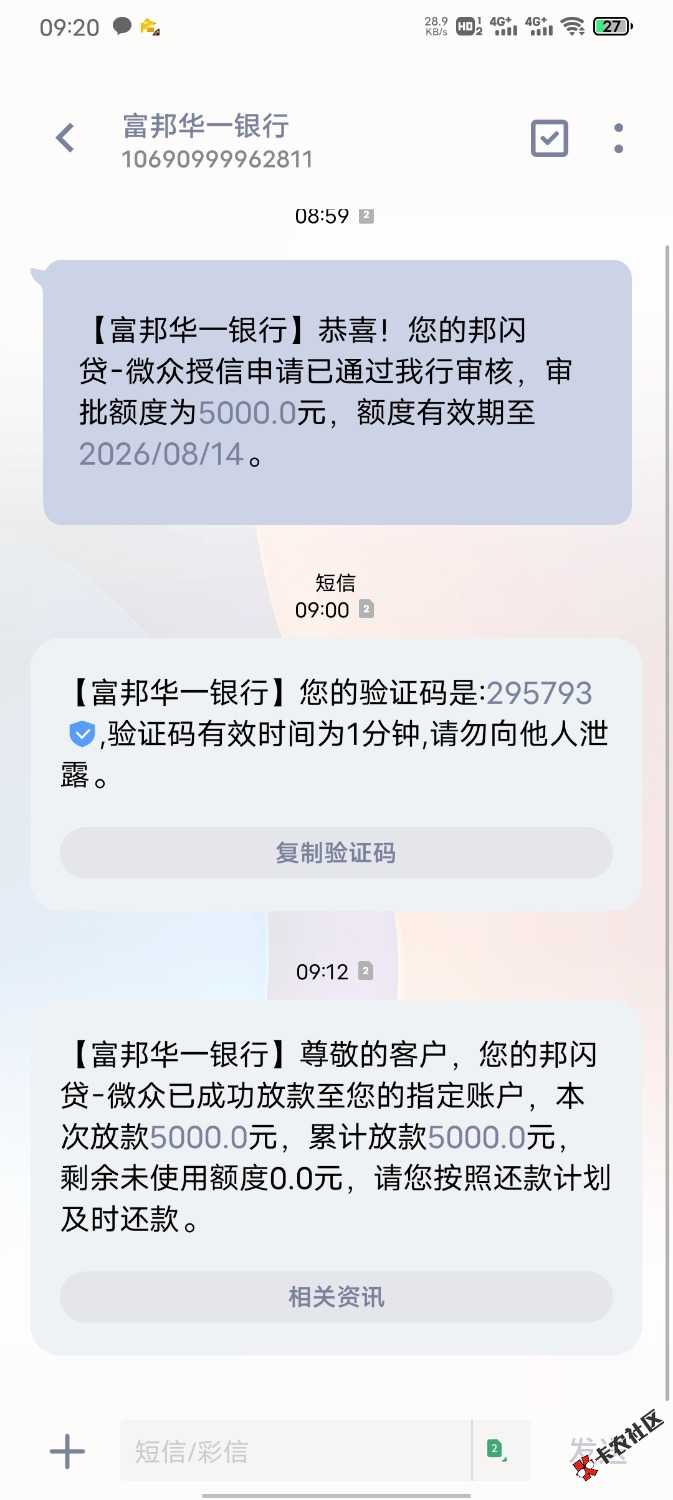
Task: Open the multi-select checkbox icon
Action: (549, 138)
